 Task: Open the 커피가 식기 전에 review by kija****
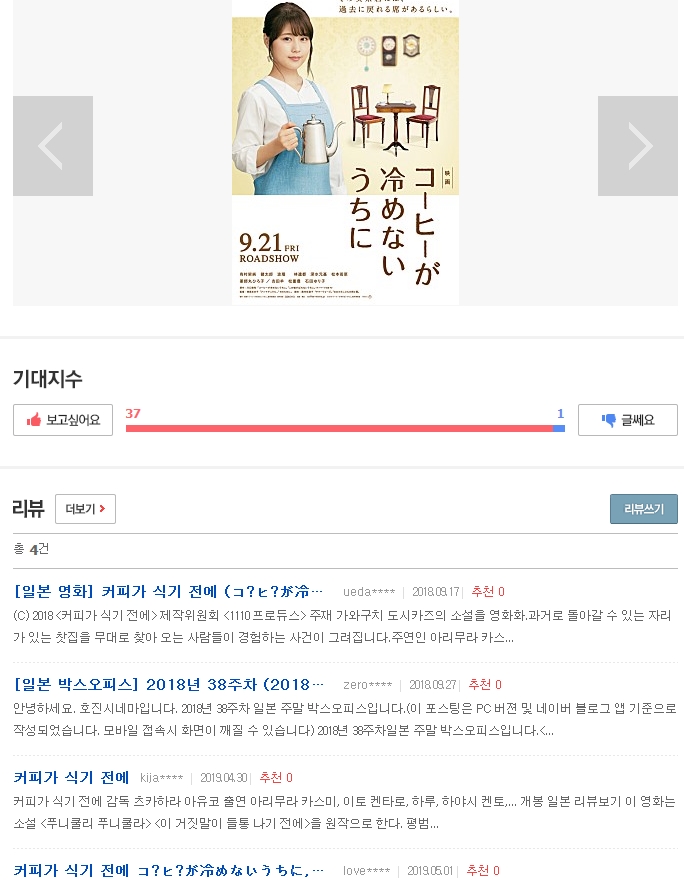(x=71, y=777)
